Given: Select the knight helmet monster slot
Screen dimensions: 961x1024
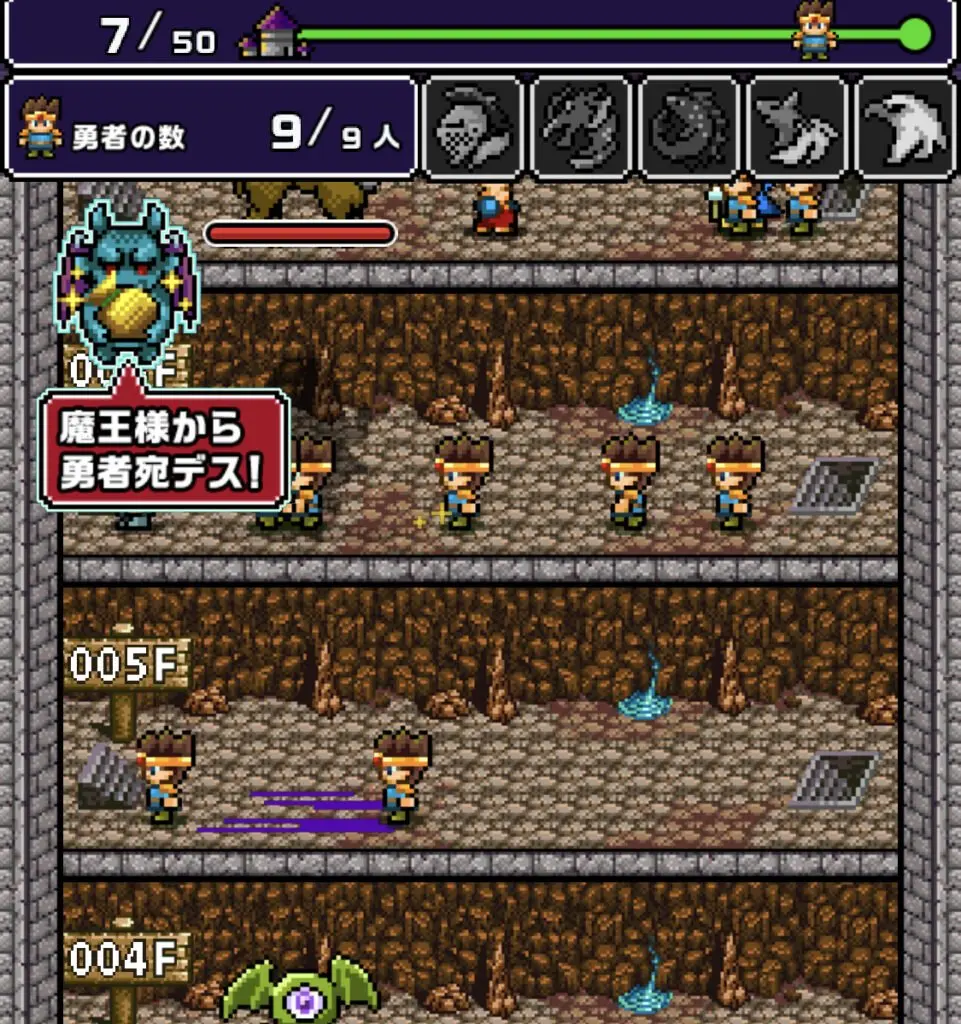Looking at the screenshot, I should (471, 126).
